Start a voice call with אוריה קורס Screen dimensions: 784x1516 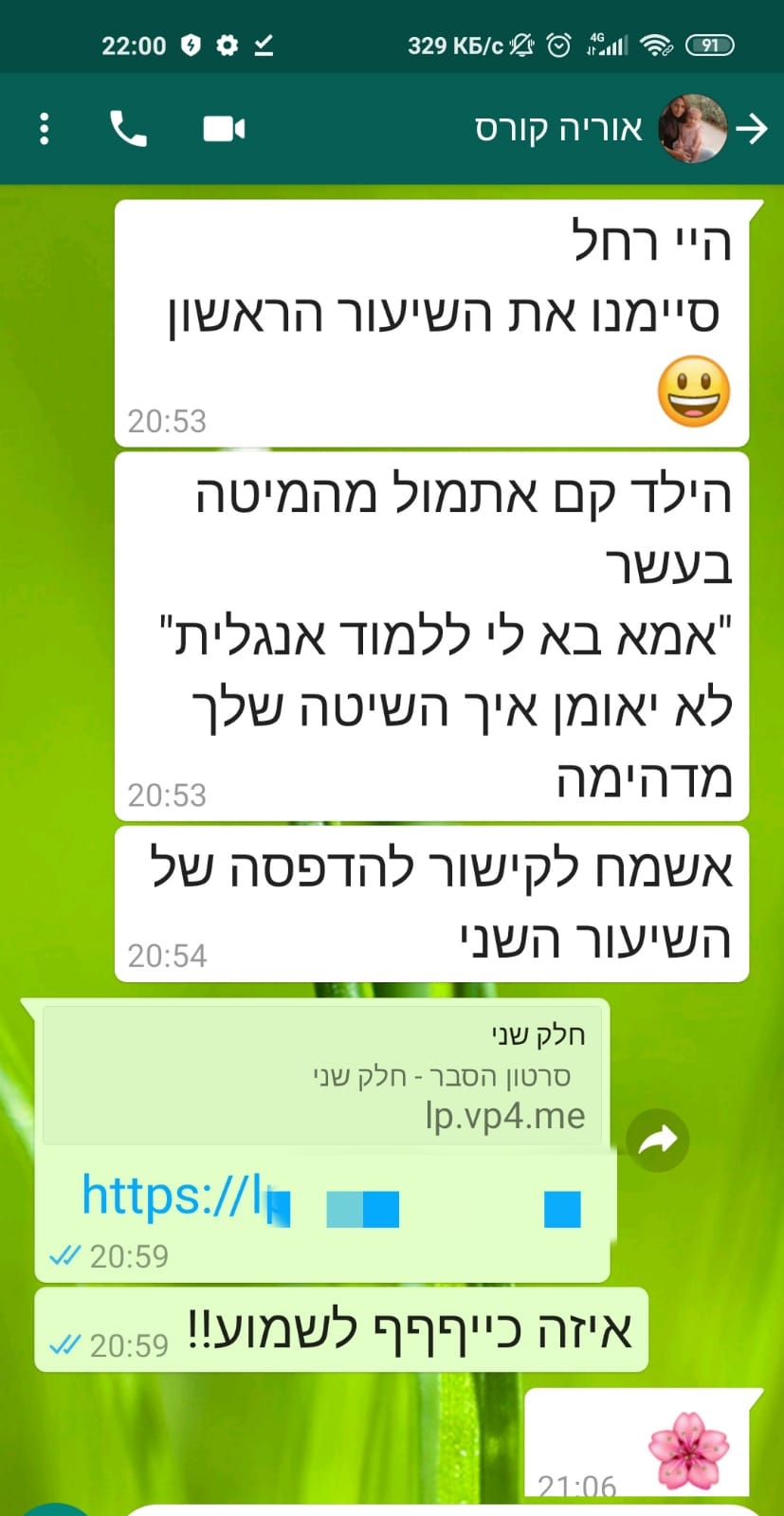pyautogui.click(x=128, y=129)
